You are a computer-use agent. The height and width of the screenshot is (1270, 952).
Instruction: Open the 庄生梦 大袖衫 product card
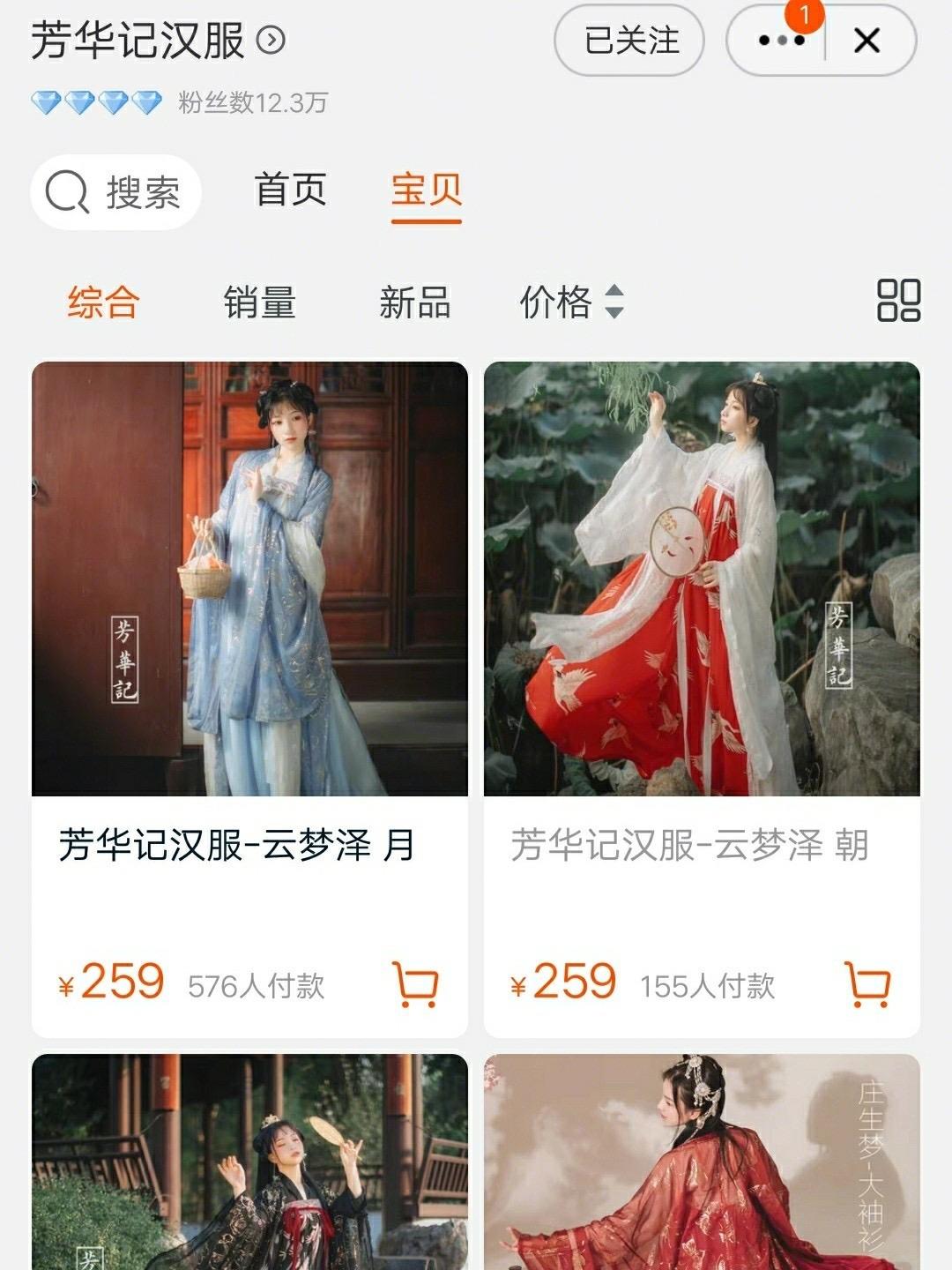(x=702, y=1162)
